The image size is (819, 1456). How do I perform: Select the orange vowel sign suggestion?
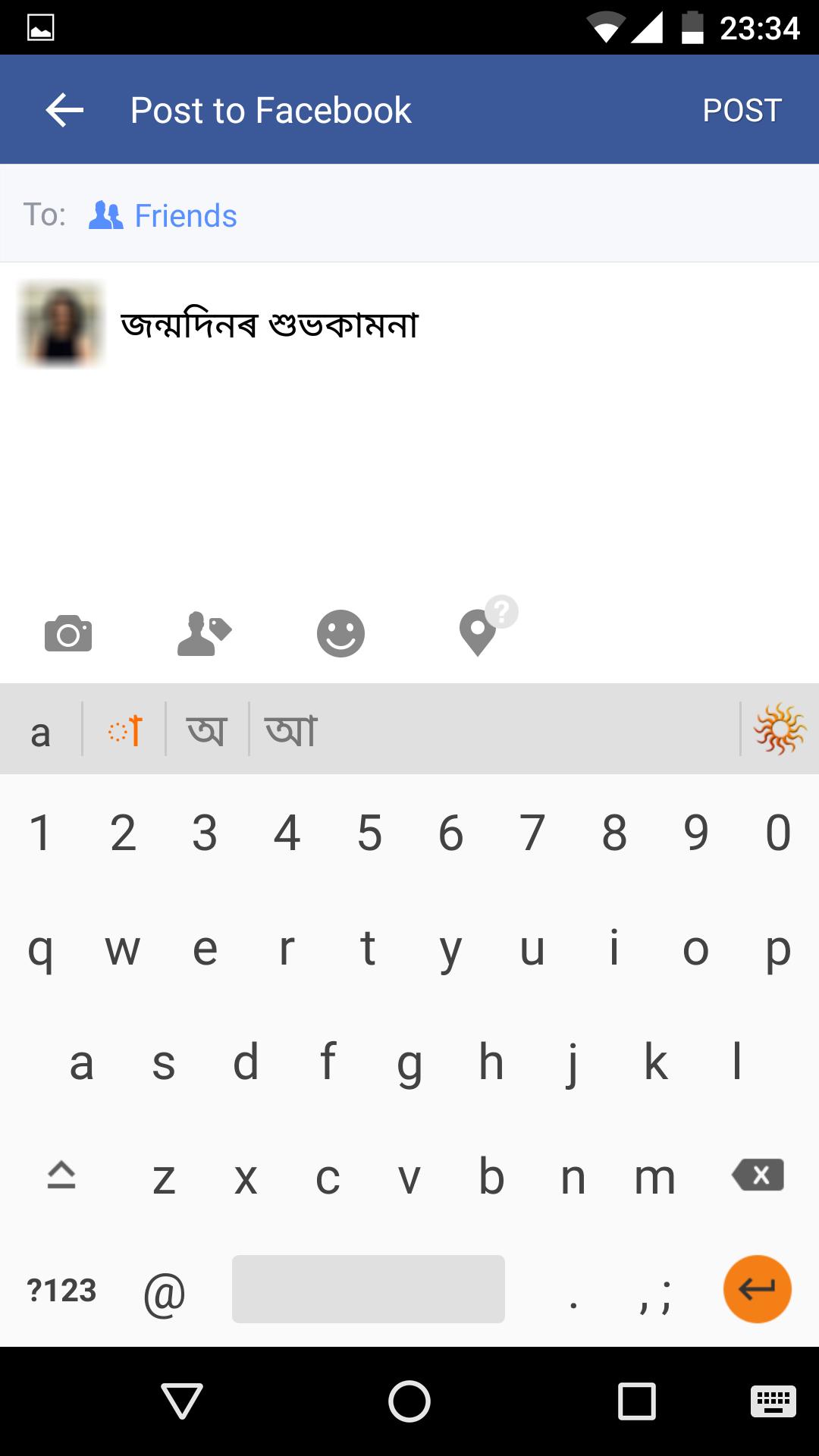click(125, 731)
